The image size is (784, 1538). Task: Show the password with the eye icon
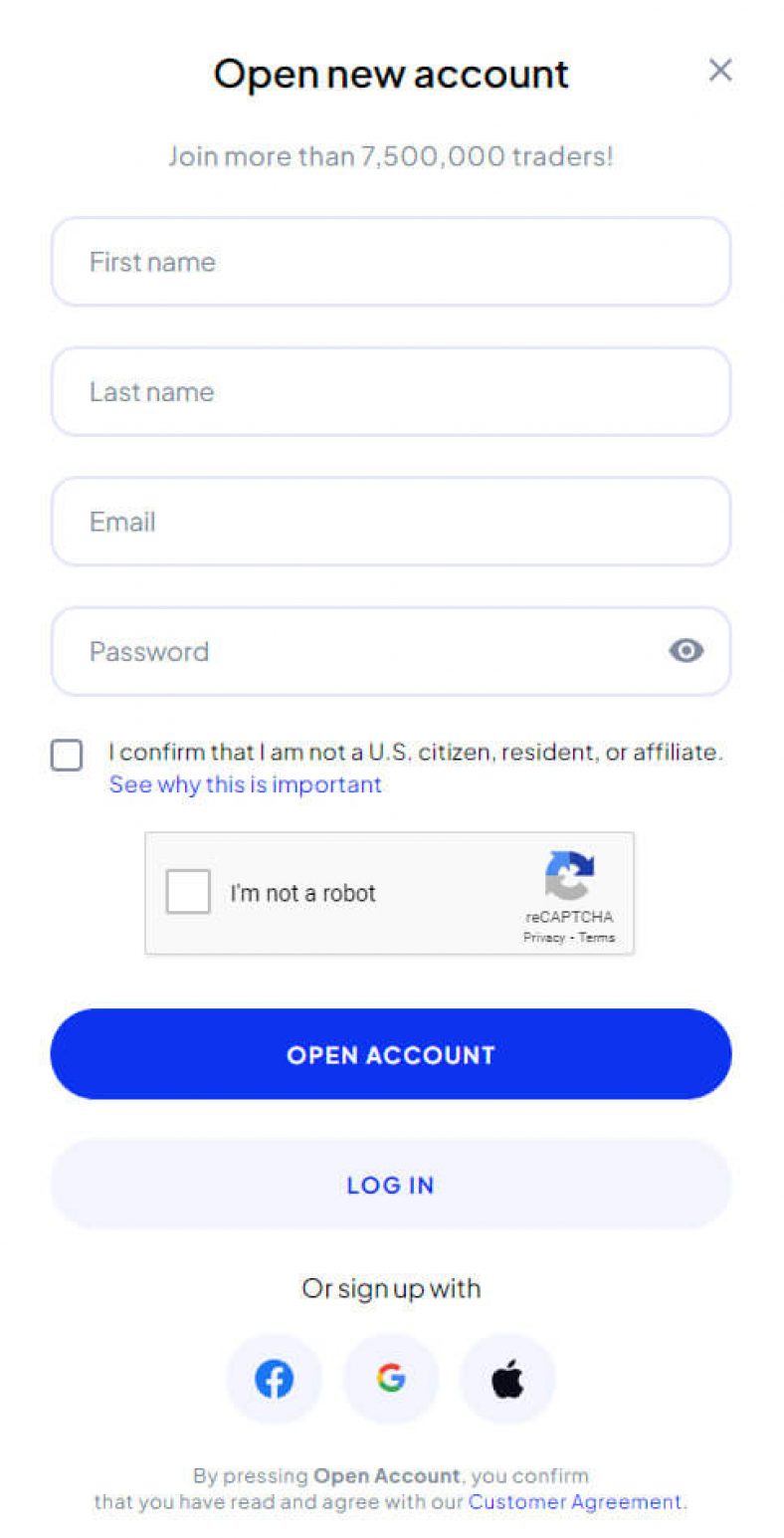[x=686, y=651]
